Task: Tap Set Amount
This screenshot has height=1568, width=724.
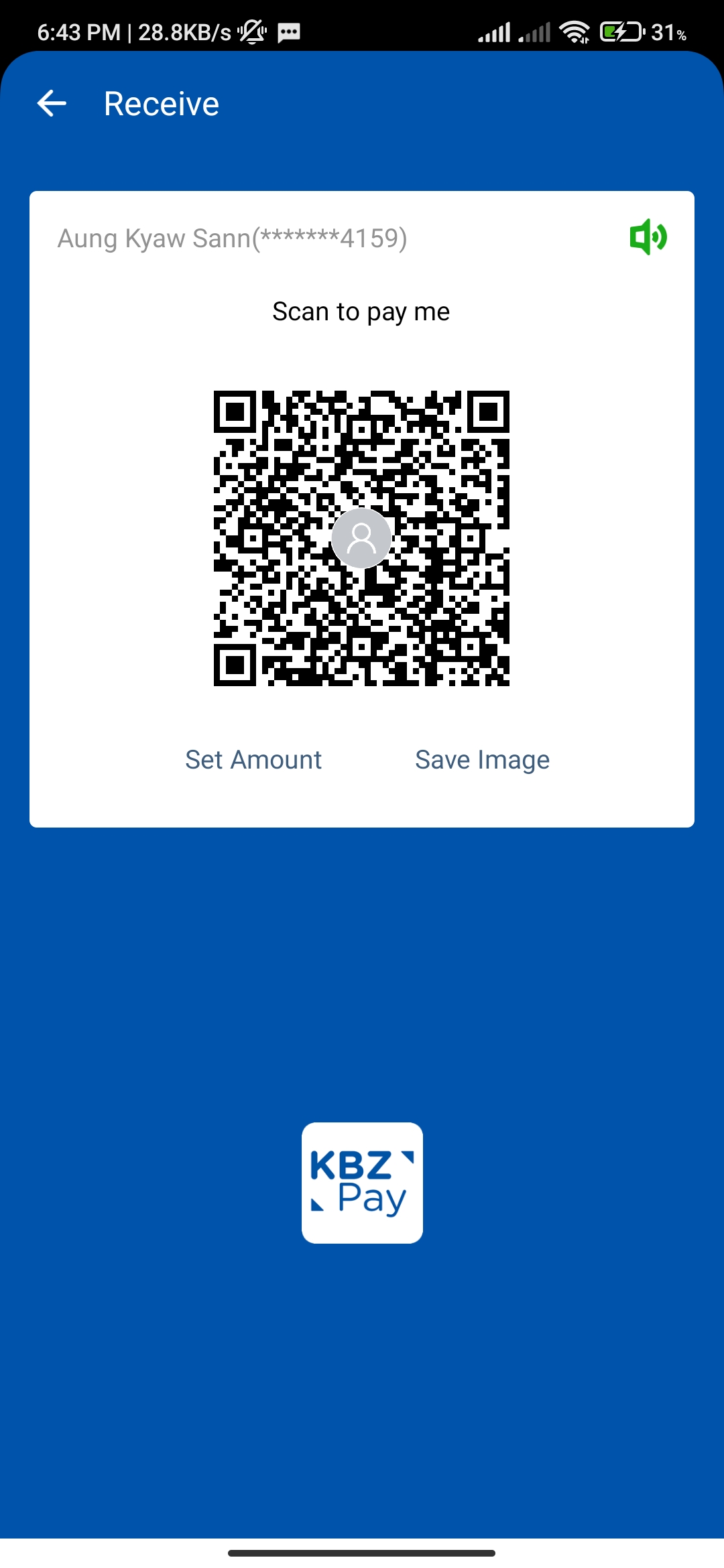Action: tap(253, 760)
